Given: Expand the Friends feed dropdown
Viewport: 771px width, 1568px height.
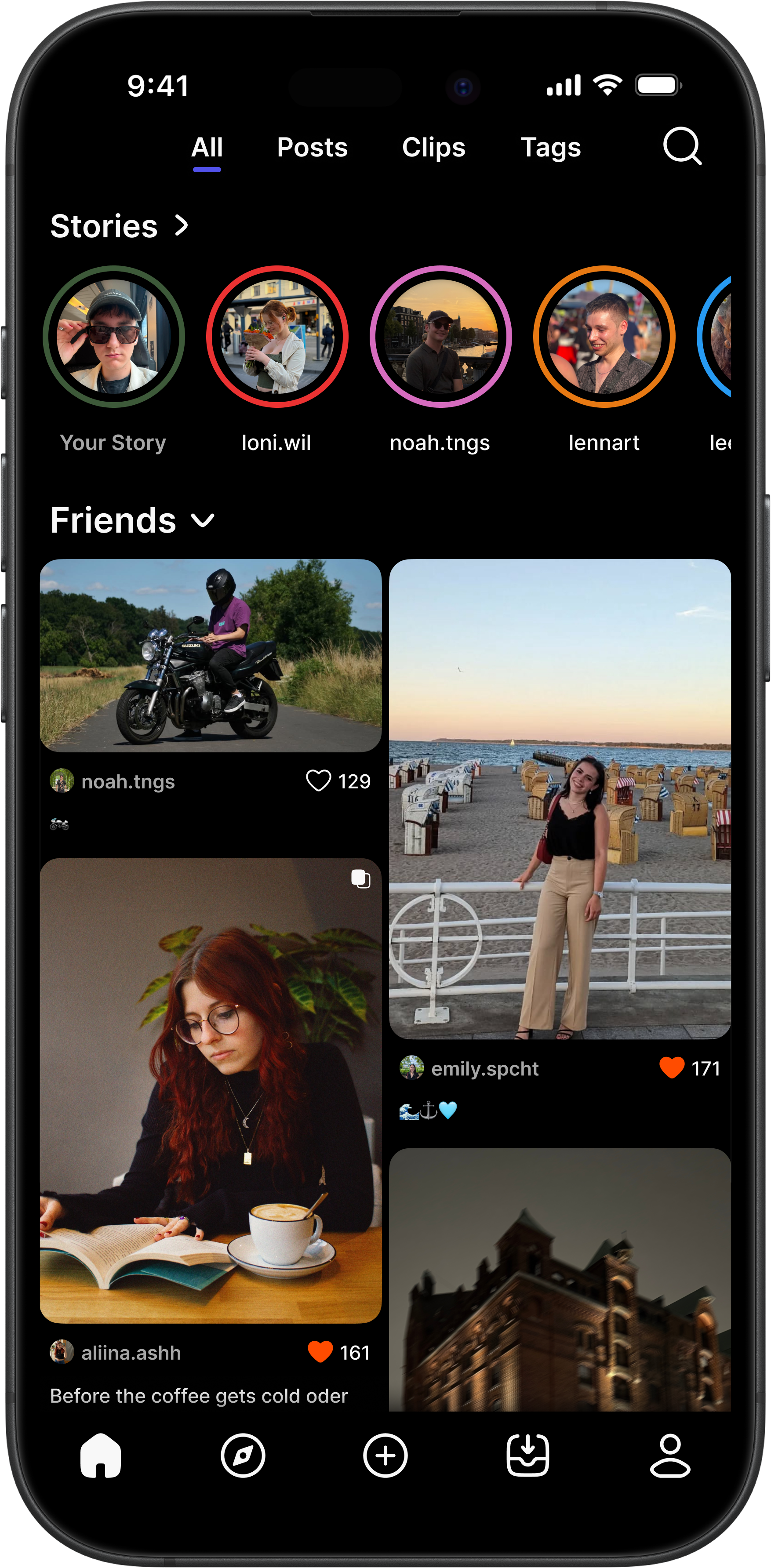Looking at the screenshot, I should 202,521.
